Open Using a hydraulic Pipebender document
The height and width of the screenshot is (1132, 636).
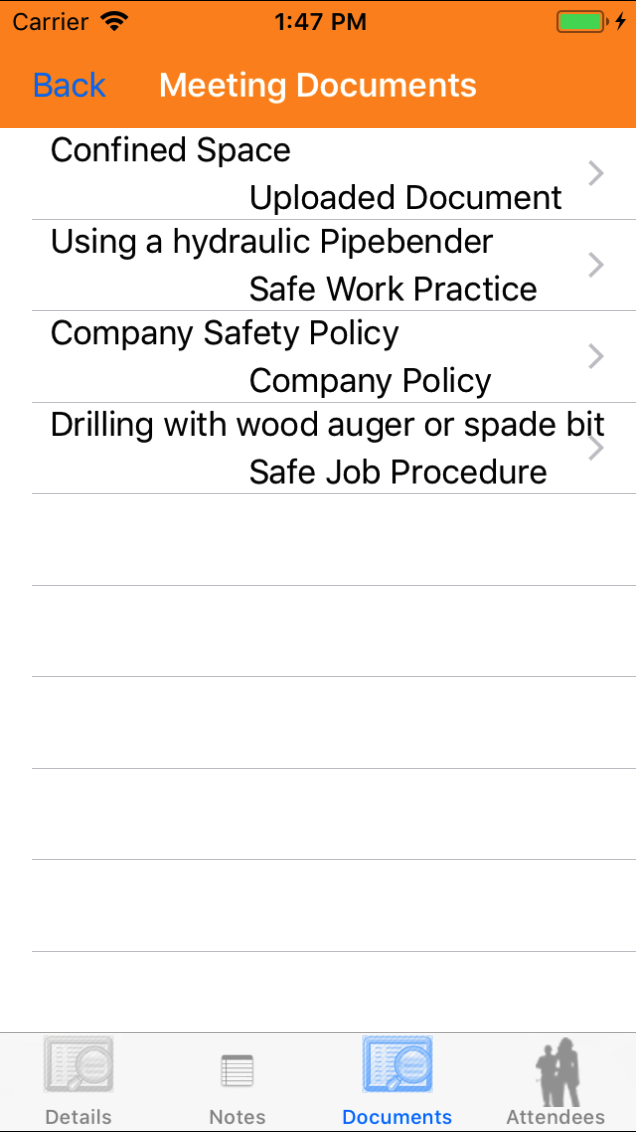pos(318,265)
